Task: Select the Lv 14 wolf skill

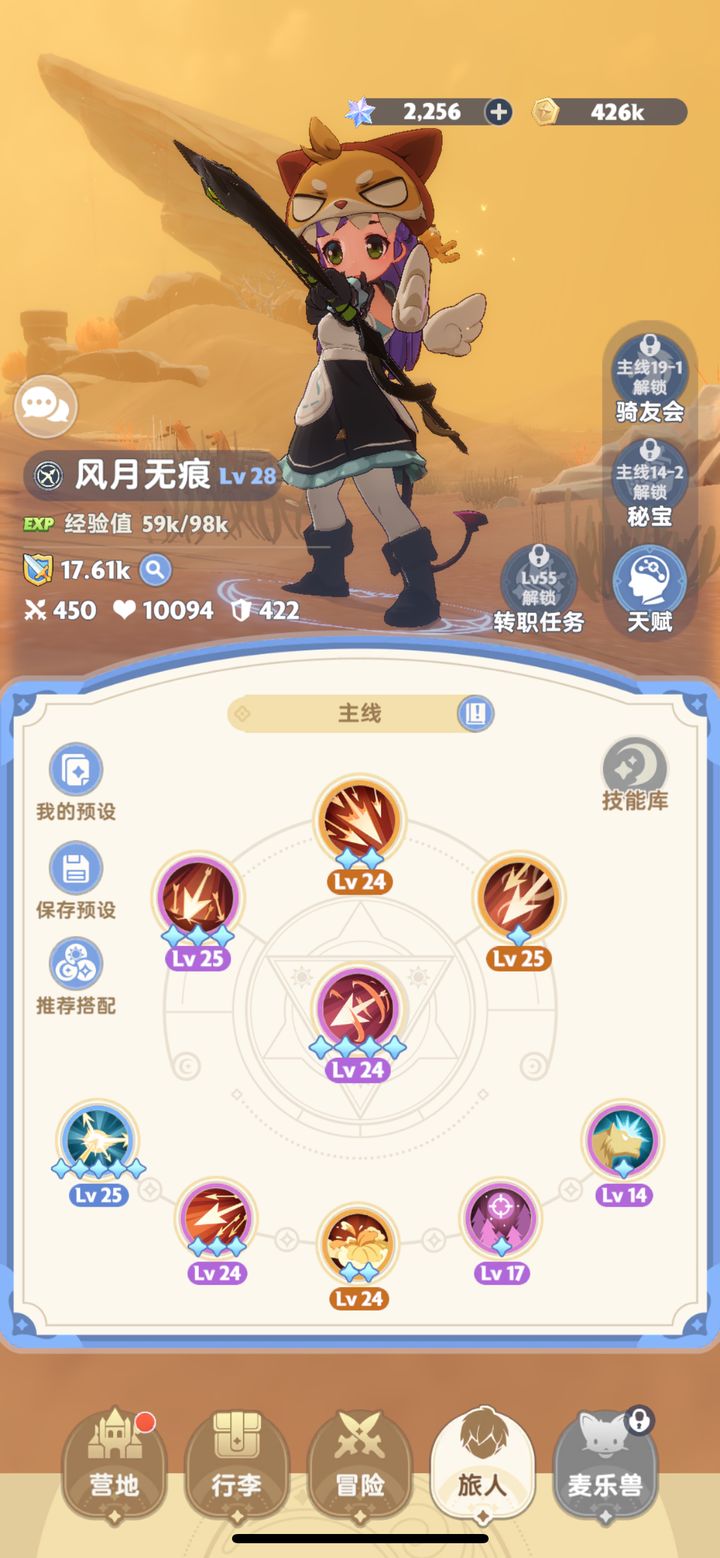Action: (623, 1140)
